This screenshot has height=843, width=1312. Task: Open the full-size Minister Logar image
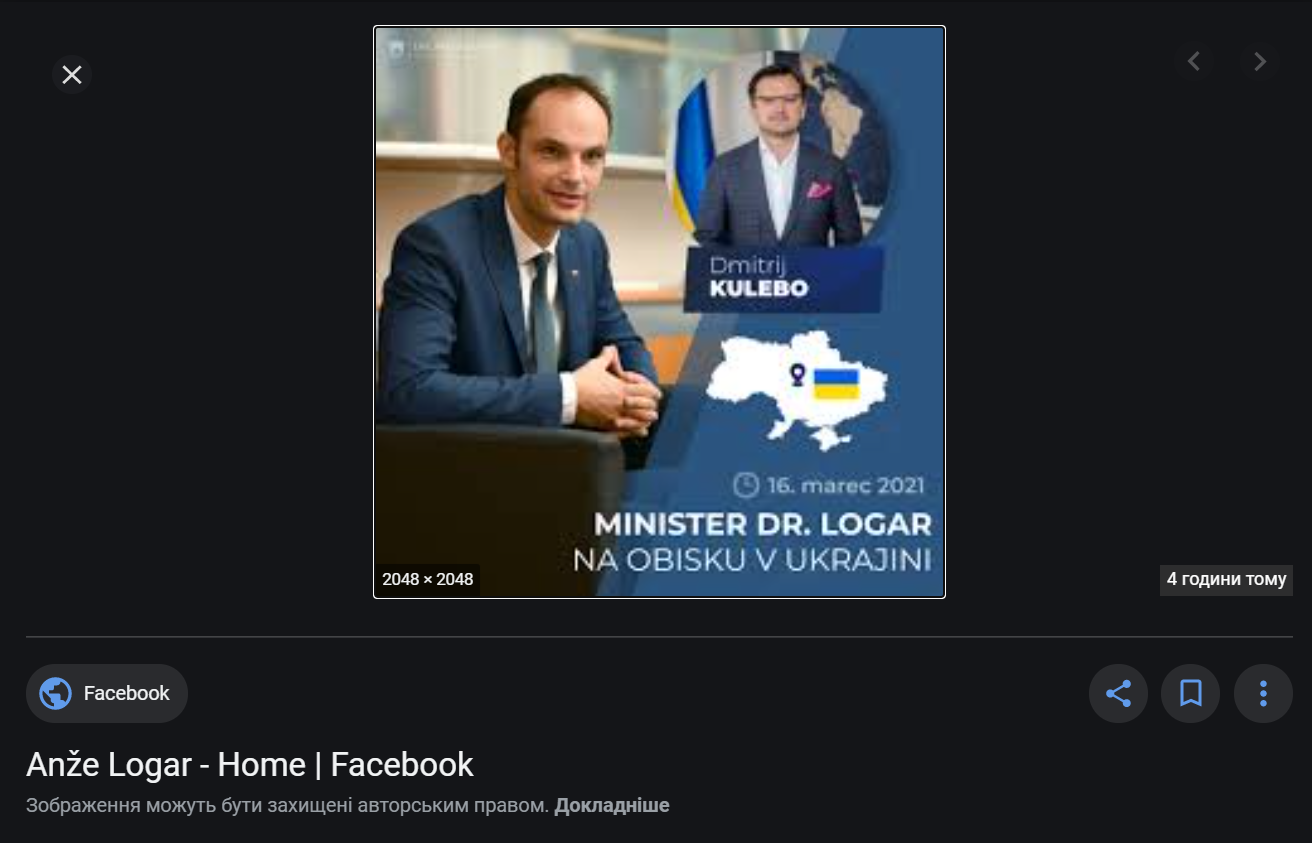coord(659,312)
